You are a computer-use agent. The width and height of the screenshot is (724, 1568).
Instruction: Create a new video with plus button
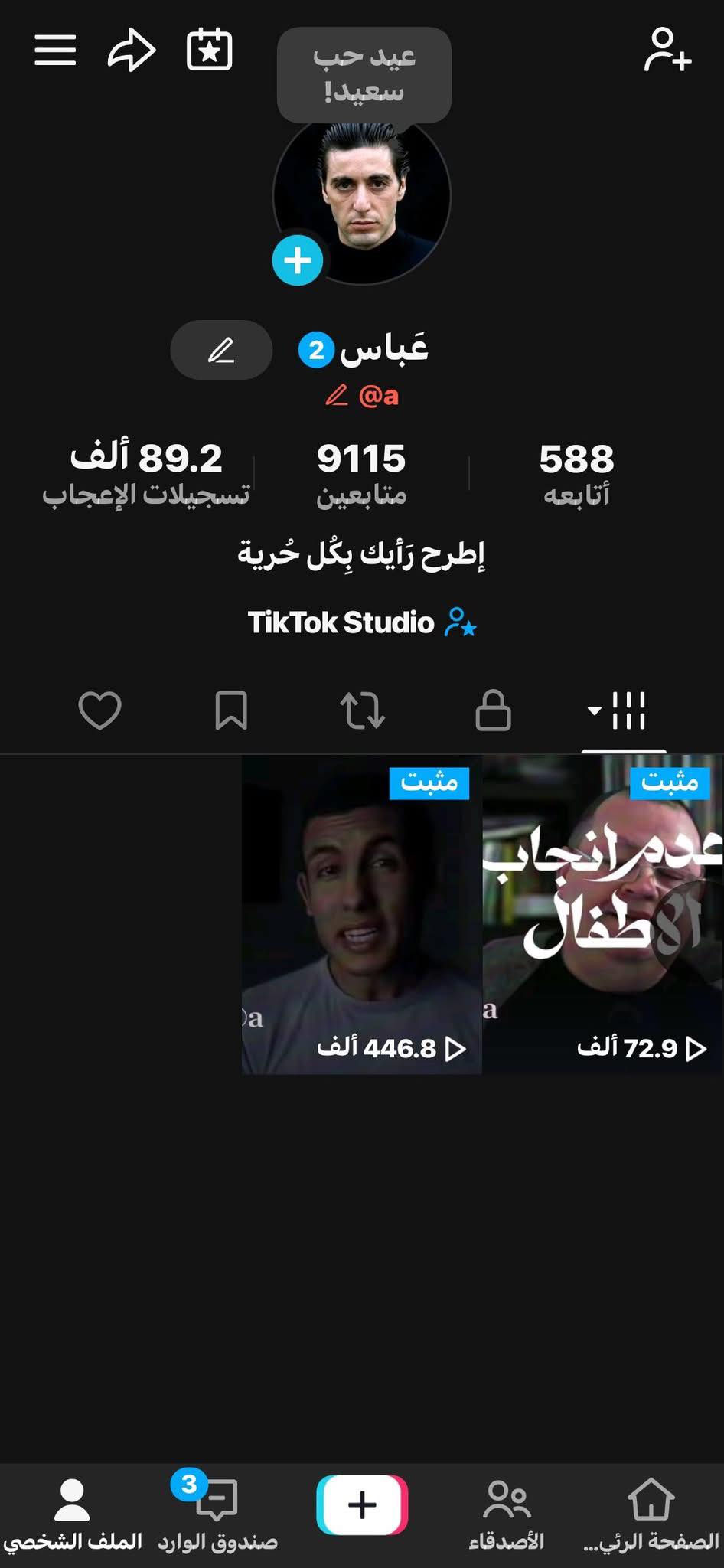pyautogui.click(x=362, y=1505)
